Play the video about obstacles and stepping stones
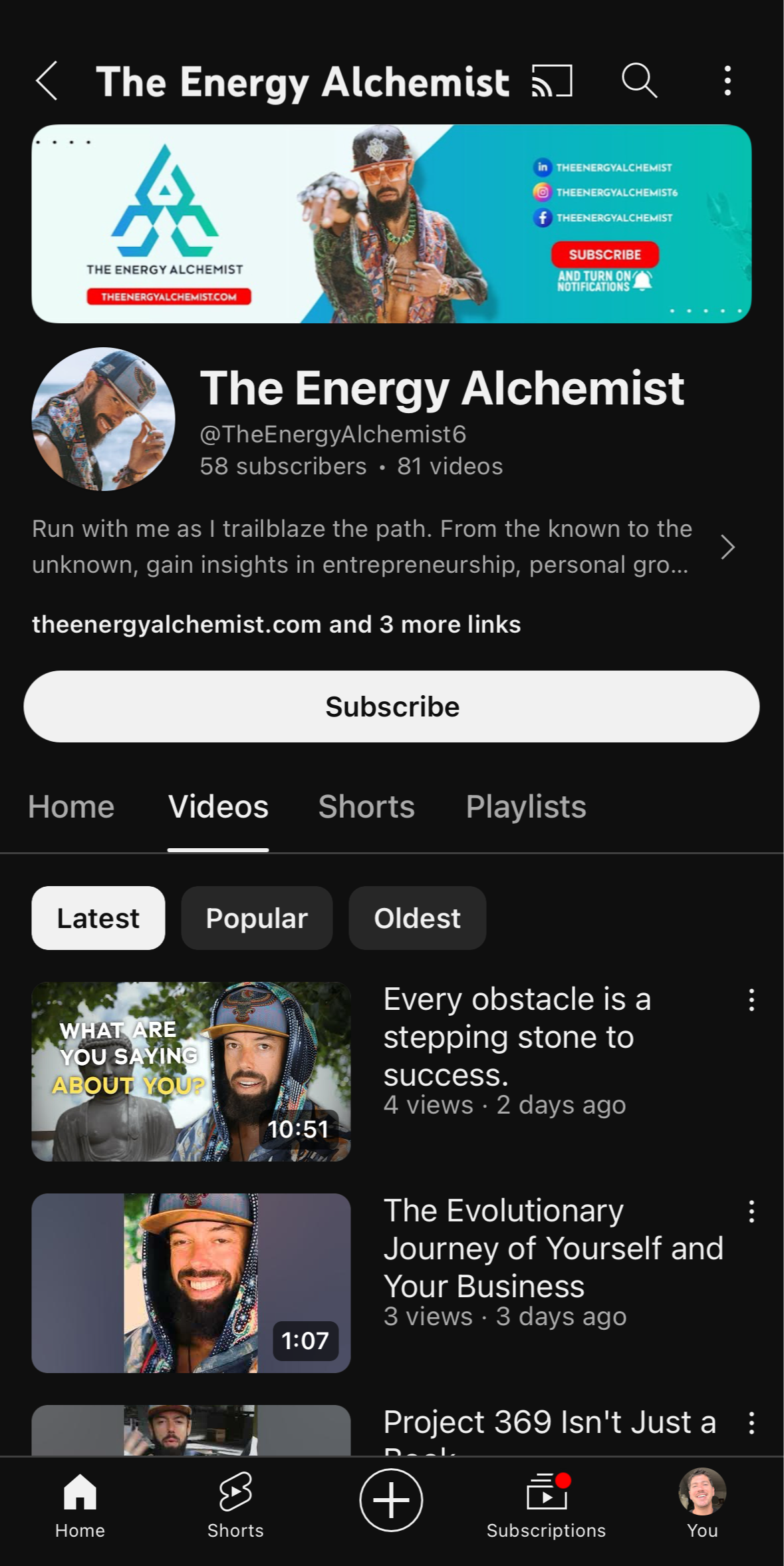 (x=191, y=1072)
